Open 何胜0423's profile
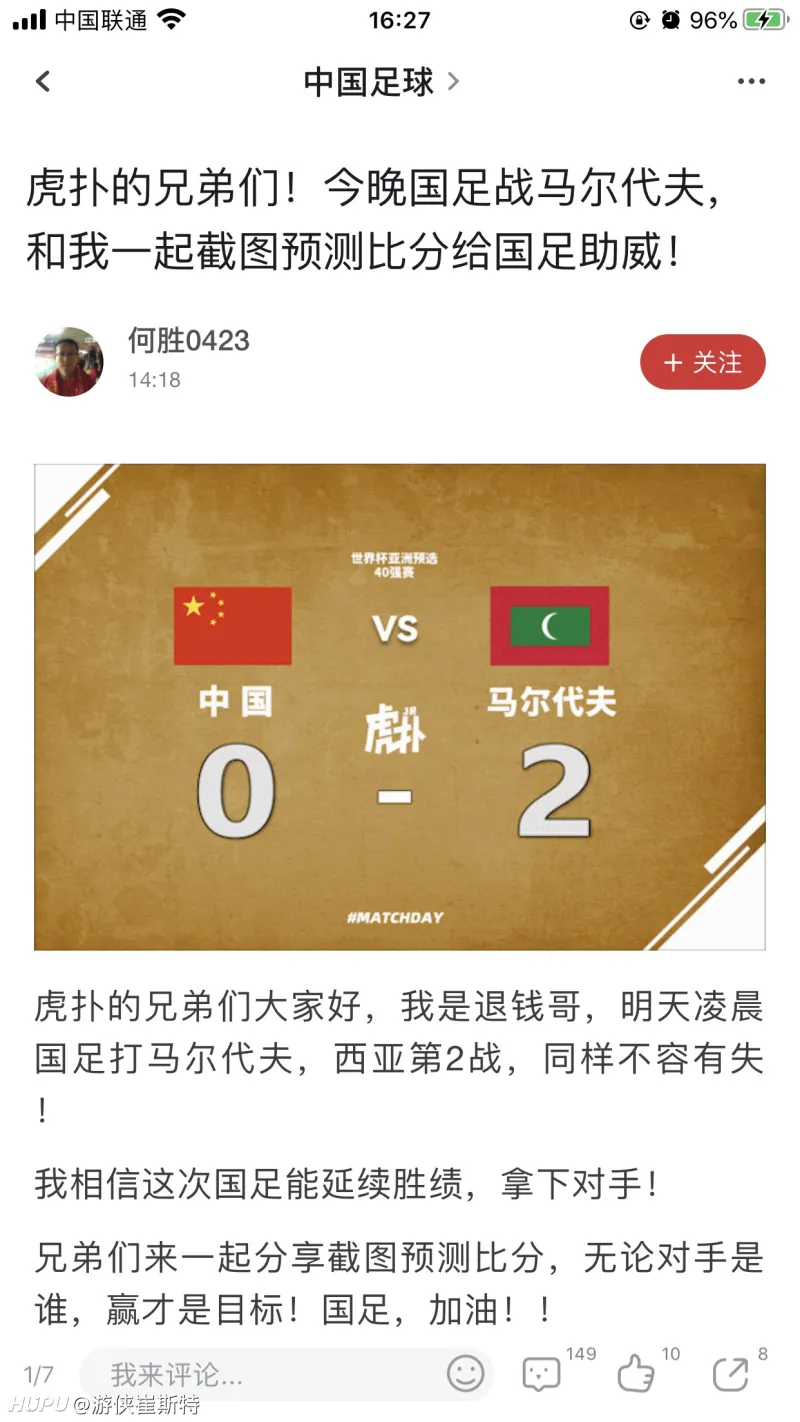Screen dimensions: 800x1422 tap(189, 341)
